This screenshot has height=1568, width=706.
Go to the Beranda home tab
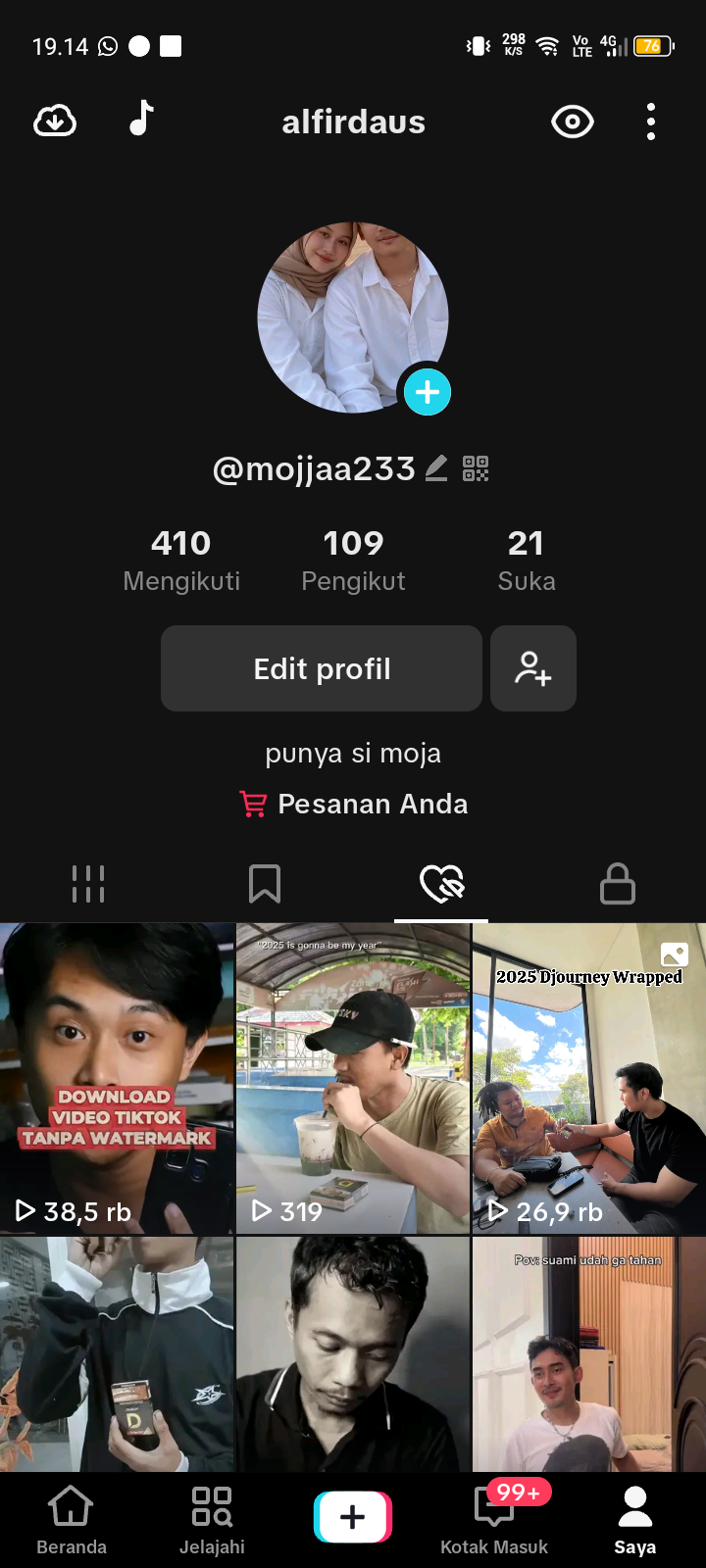pos(72,1519)
